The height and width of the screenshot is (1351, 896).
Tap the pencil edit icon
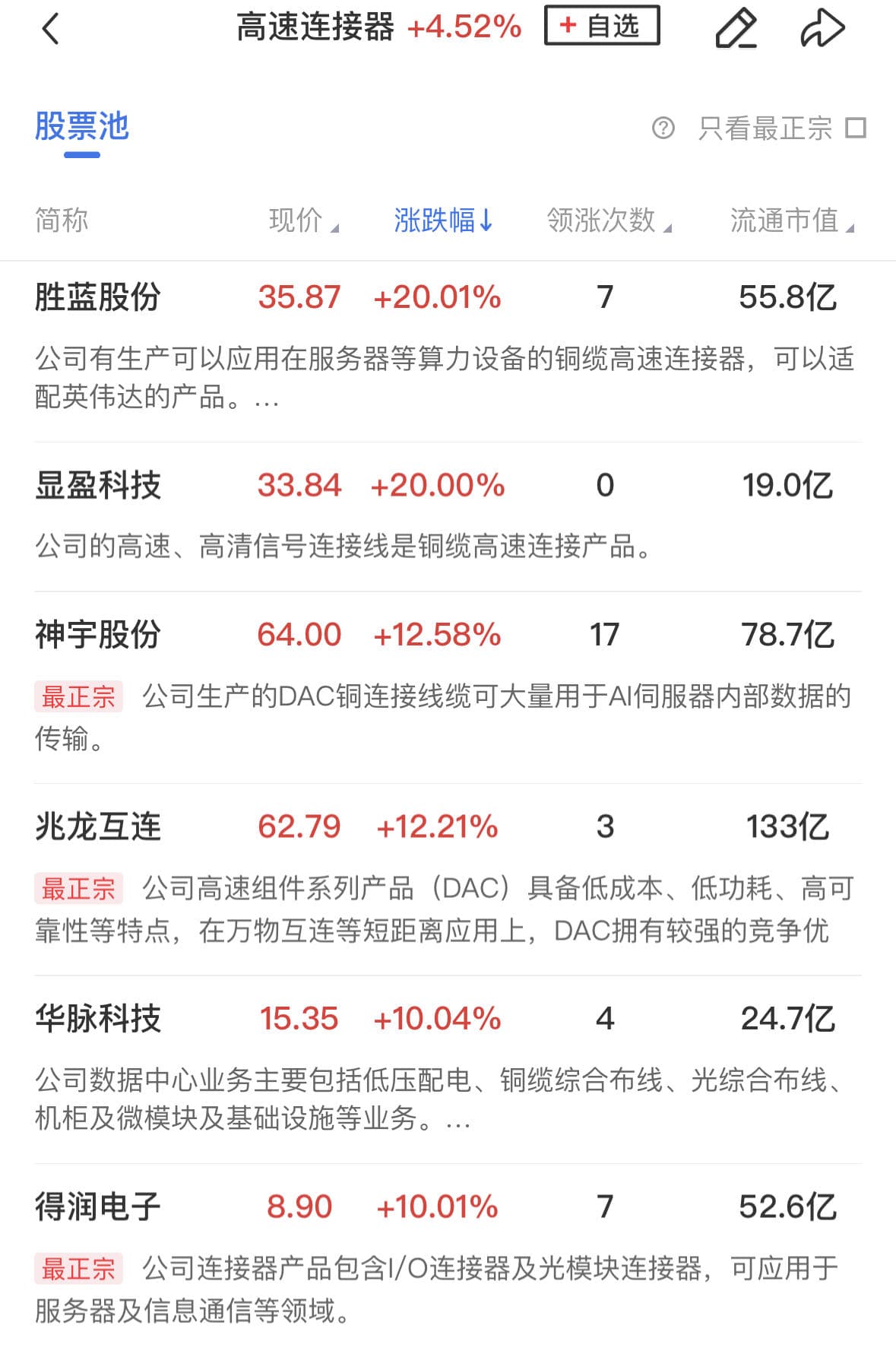click(736, 29)
